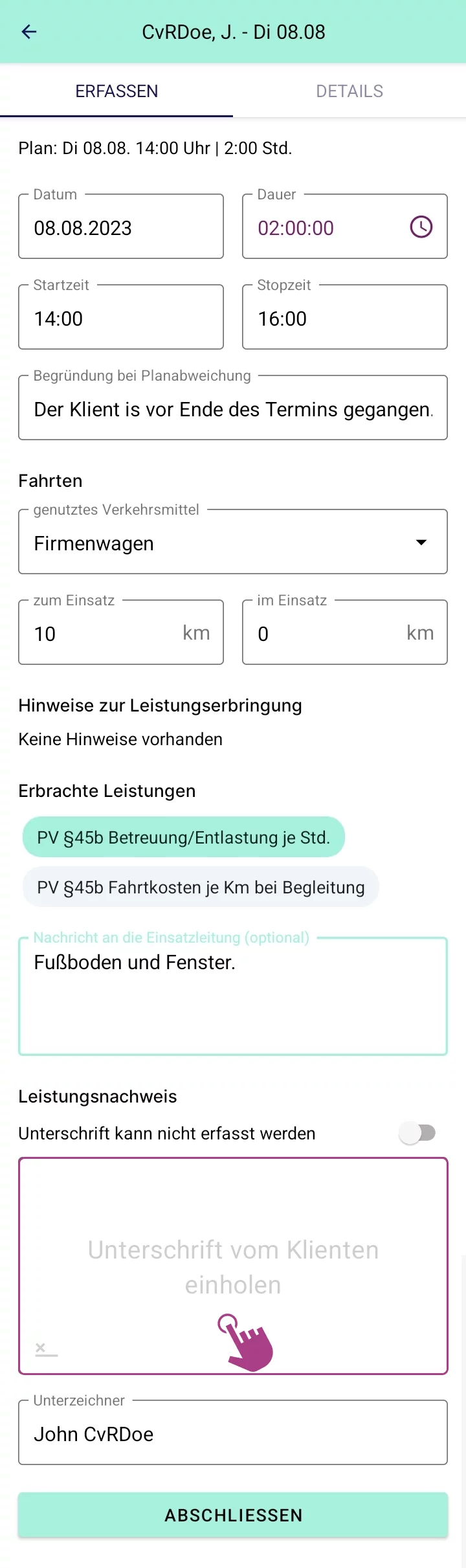Edit the Unterzeichner name field
This screenshot has width=466, height=1568.
pos(233,1434)
